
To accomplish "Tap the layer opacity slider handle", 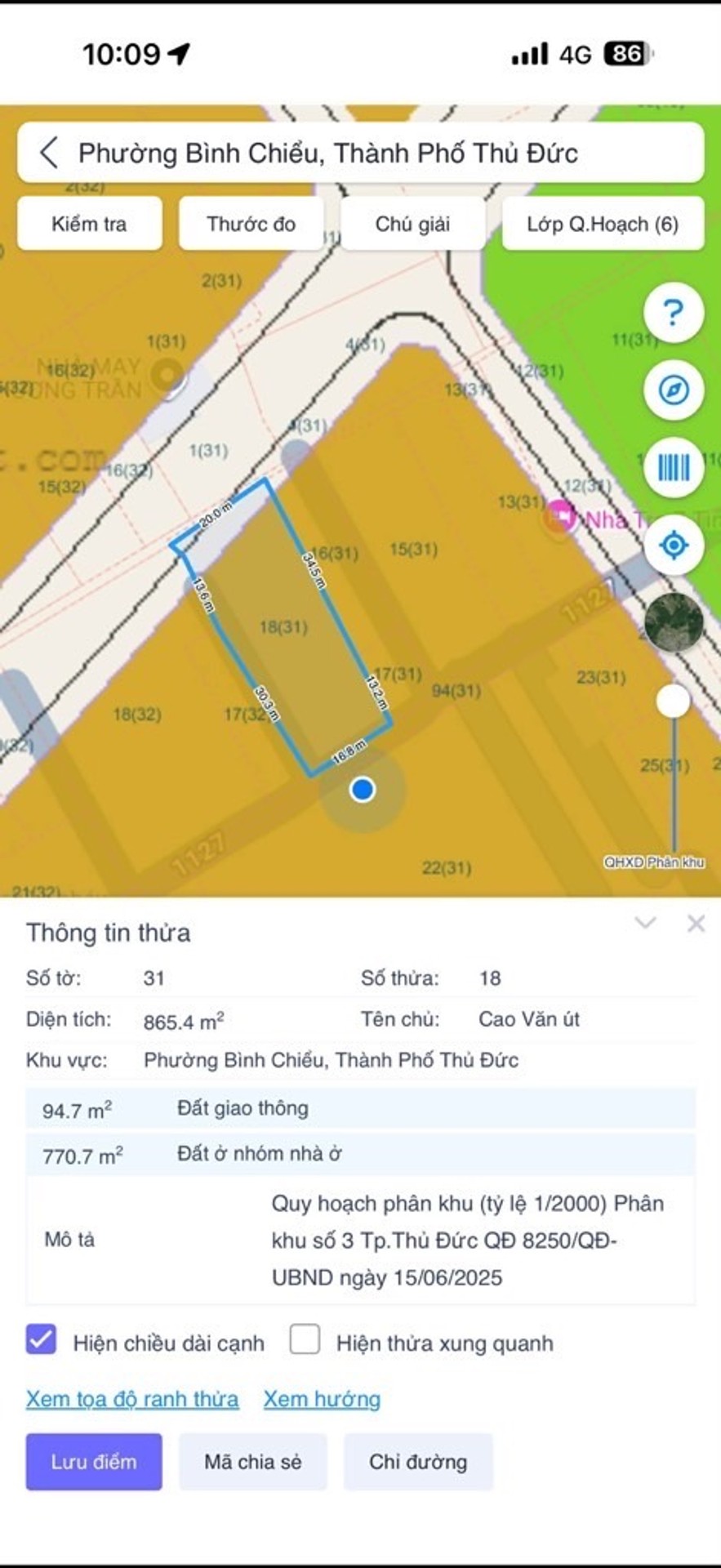I will 674,701.
